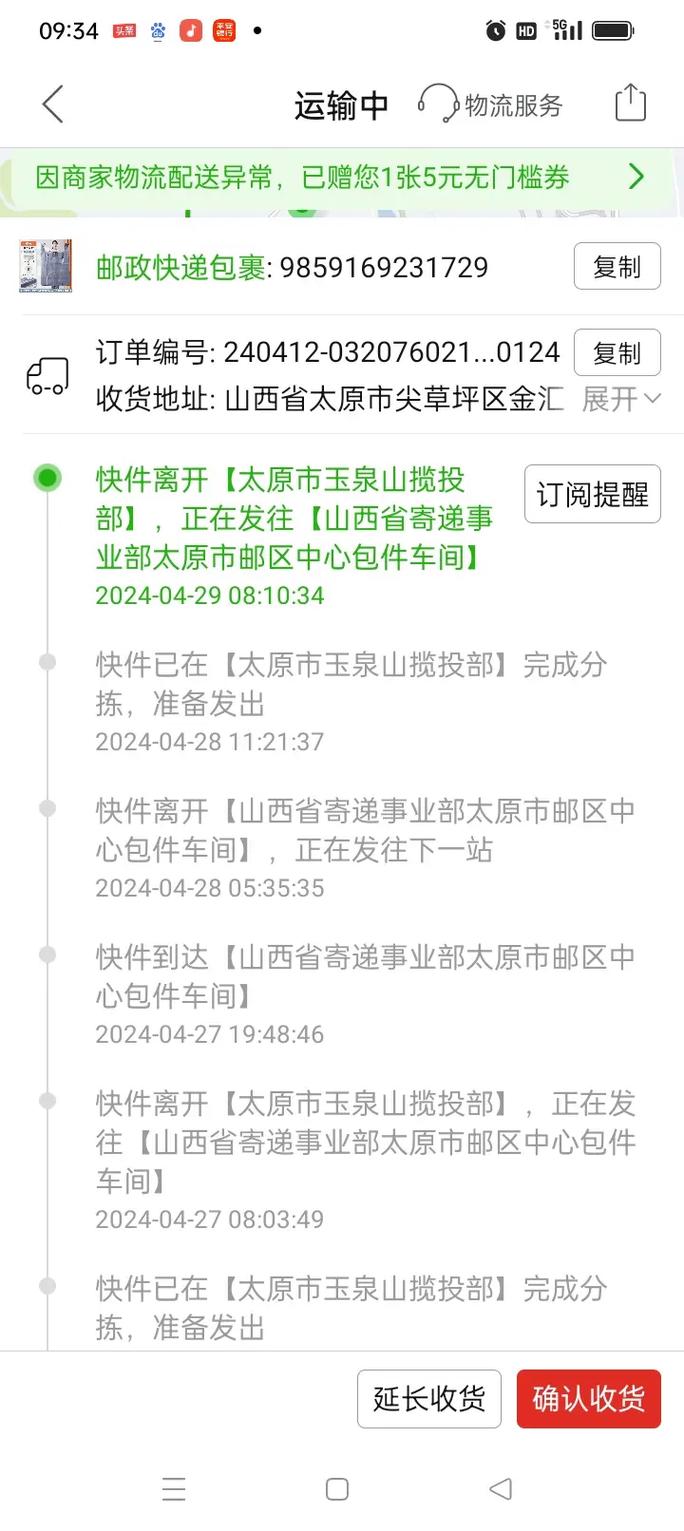684x1531 pixels.
Task: Confirm receipt with 确认收货
Action: pyautogui.click(x=588, y=1398)
